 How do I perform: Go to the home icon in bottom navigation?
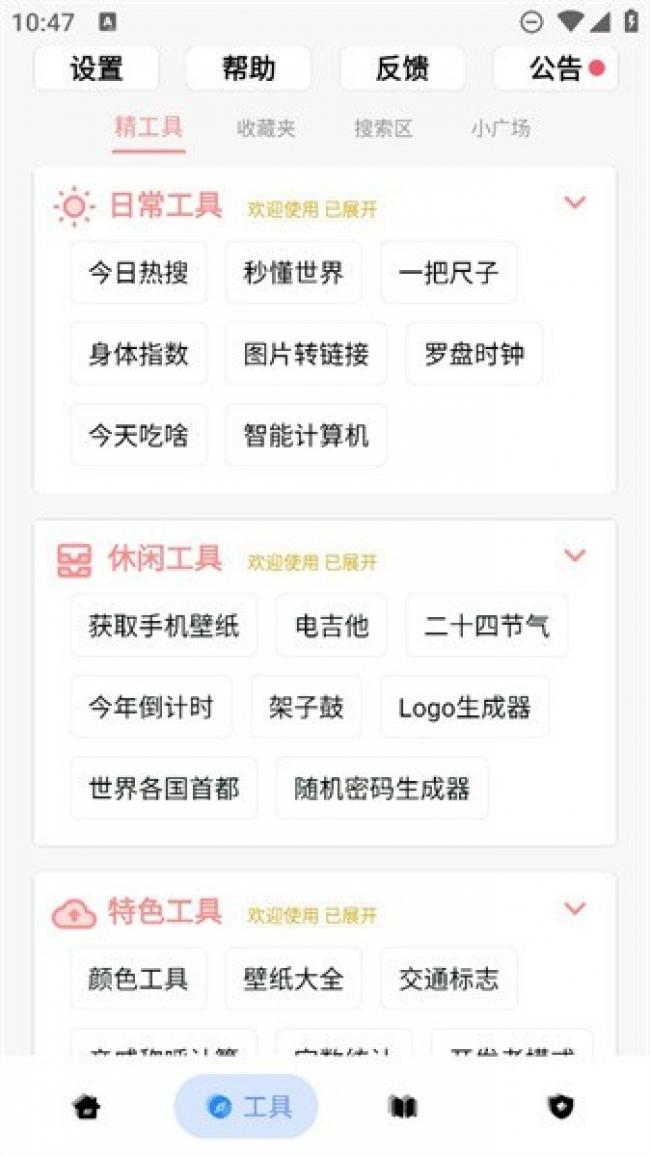(x=87, y=1106)
